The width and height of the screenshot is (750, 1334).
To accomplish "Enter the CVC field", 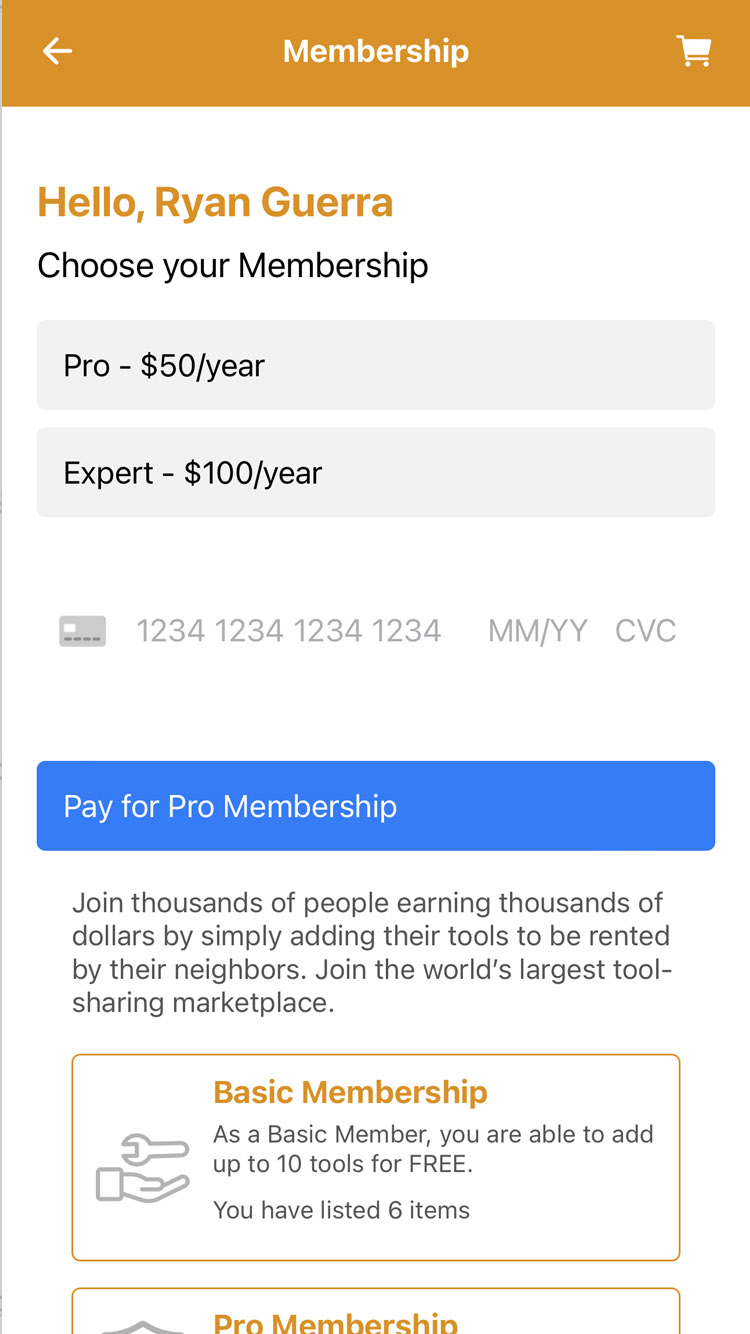I will pyautogui.click(x=645, y=631).
